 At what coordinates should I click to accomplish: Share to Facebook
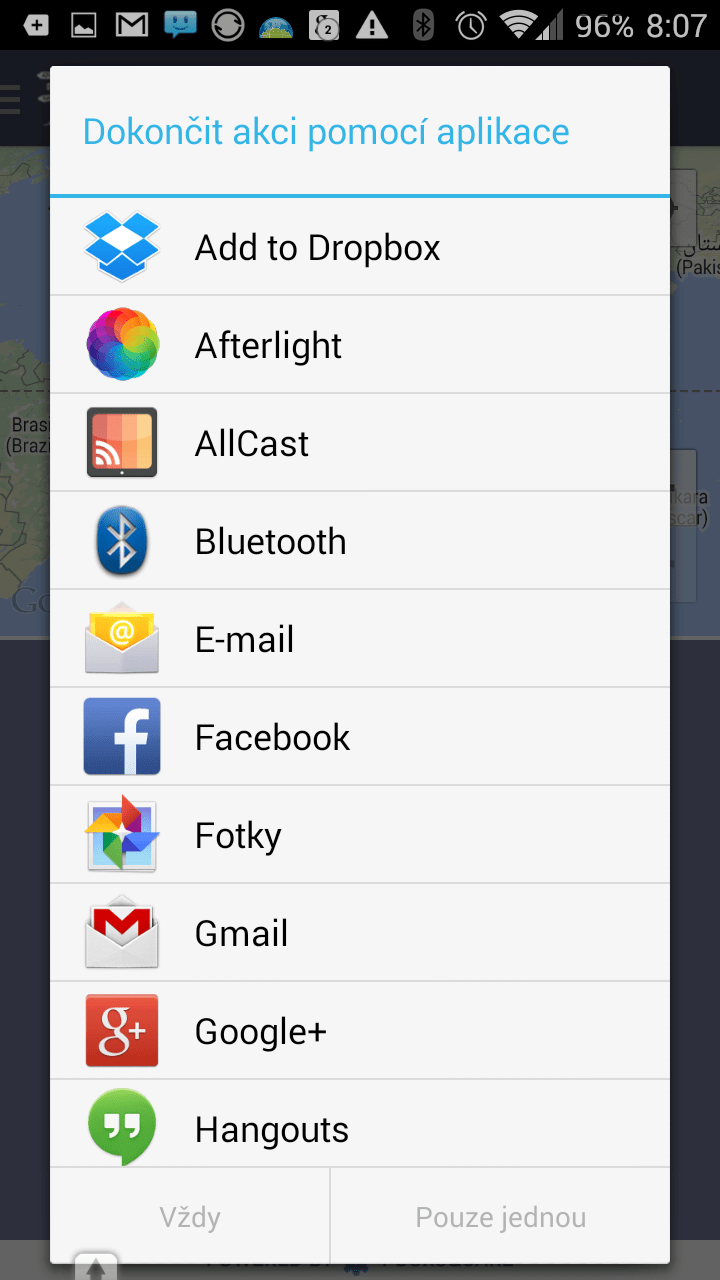coord(360,737)
